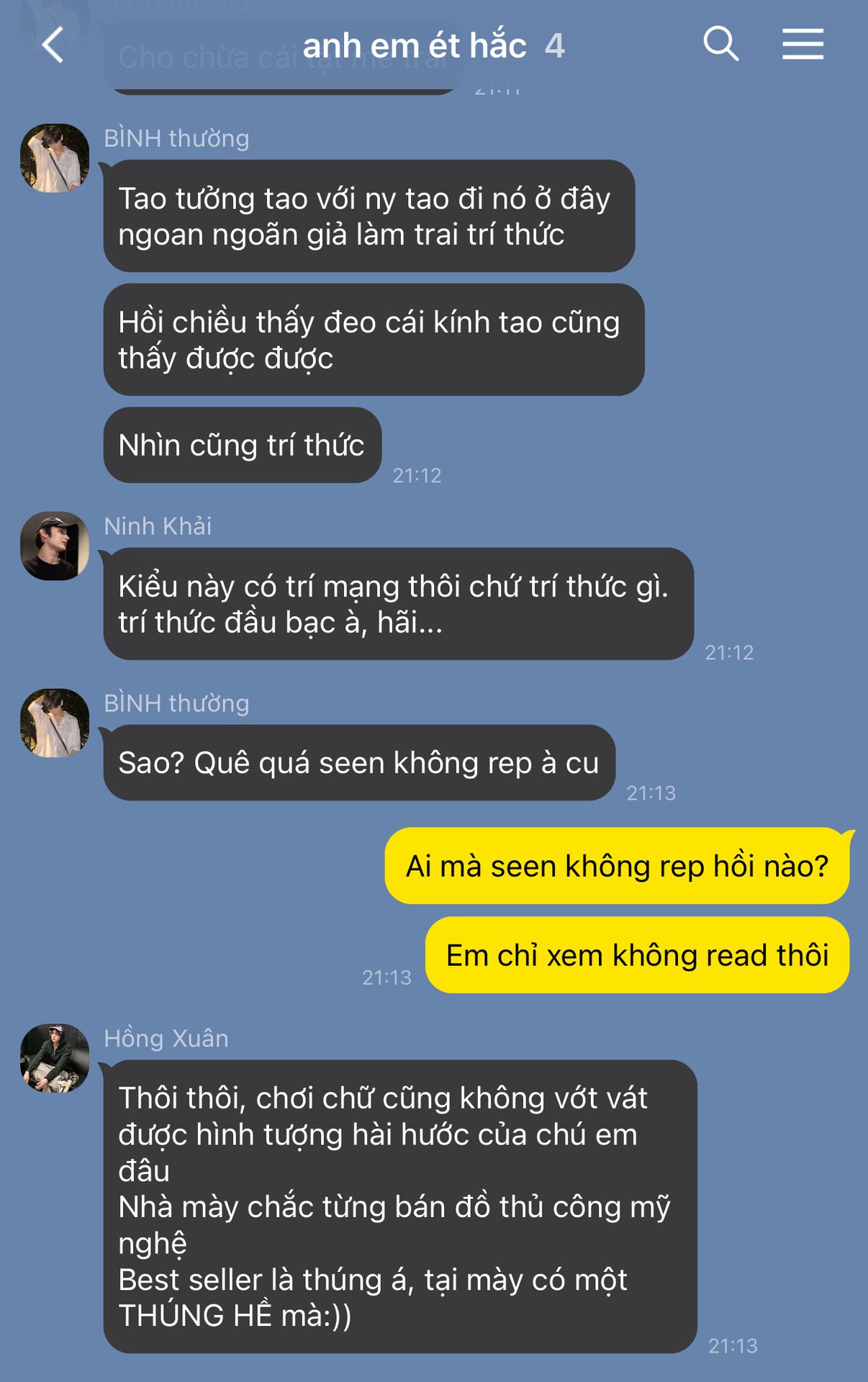This screenshot has width=868, height=1382.
Task: Tap BÌNH thường's avatar beside 'Sao? Quê quá' message
Action: (55, 723)
